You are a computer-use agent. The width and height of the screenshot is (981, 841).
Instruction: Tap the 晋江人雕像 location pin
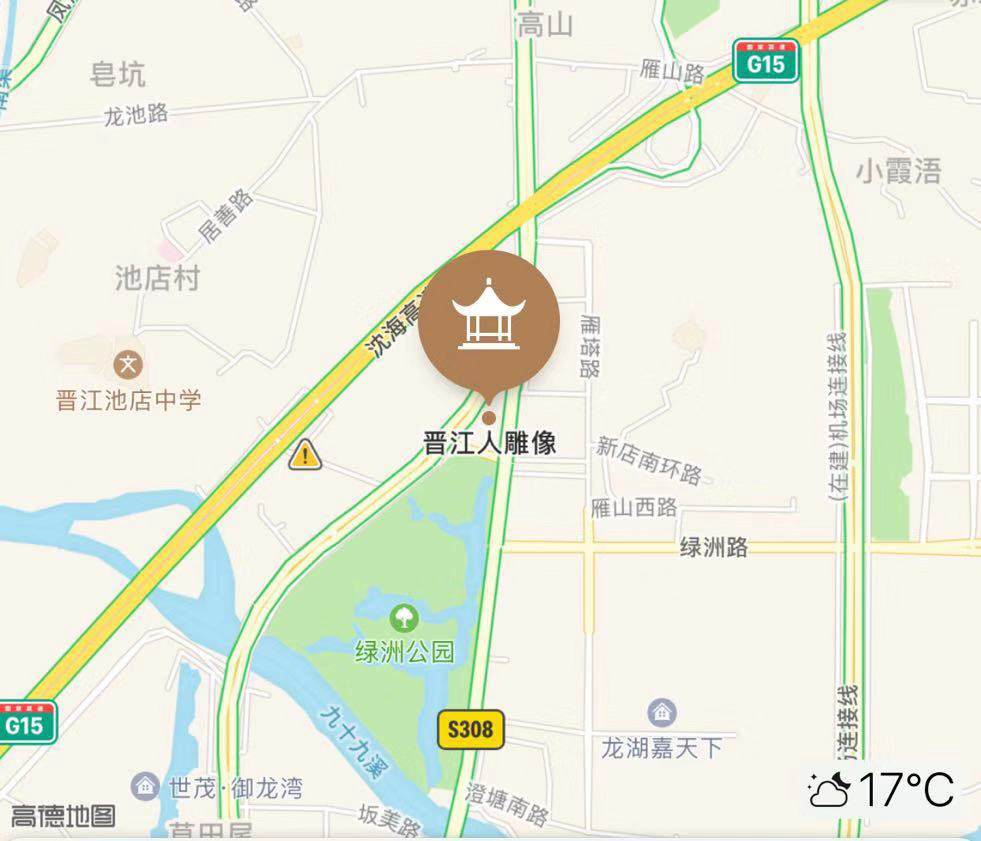pyautogui.click(x=489, y=322)
